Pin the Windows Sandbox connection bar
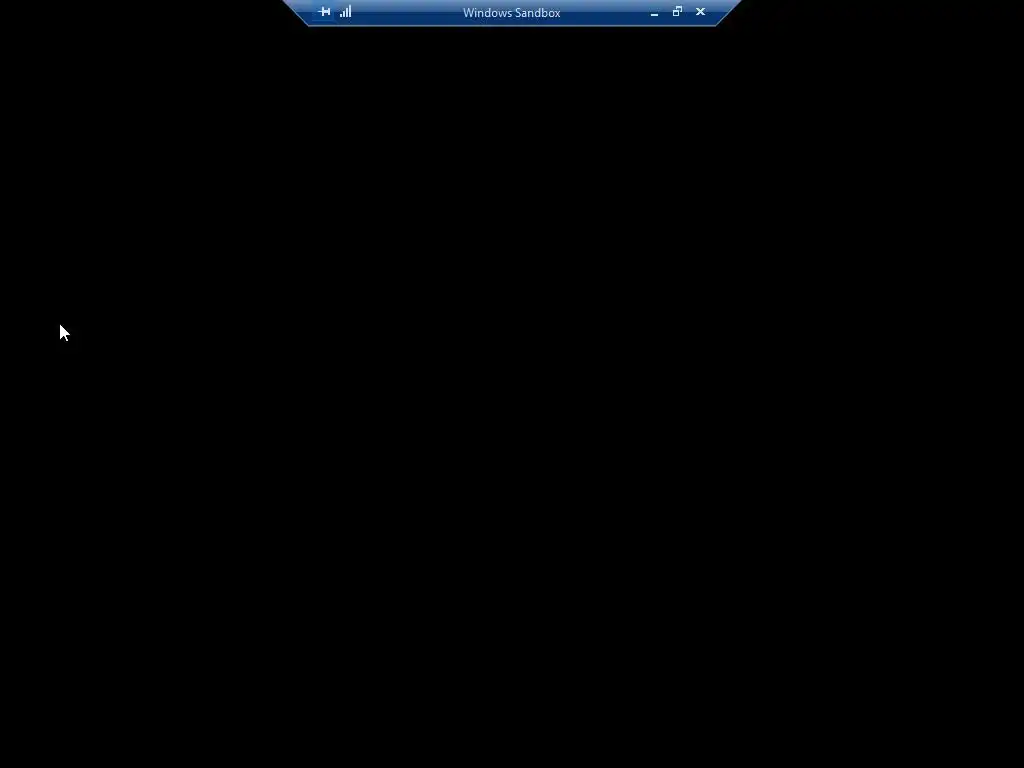Viewport: 1024px width, 768px height. tap(324, 12)
